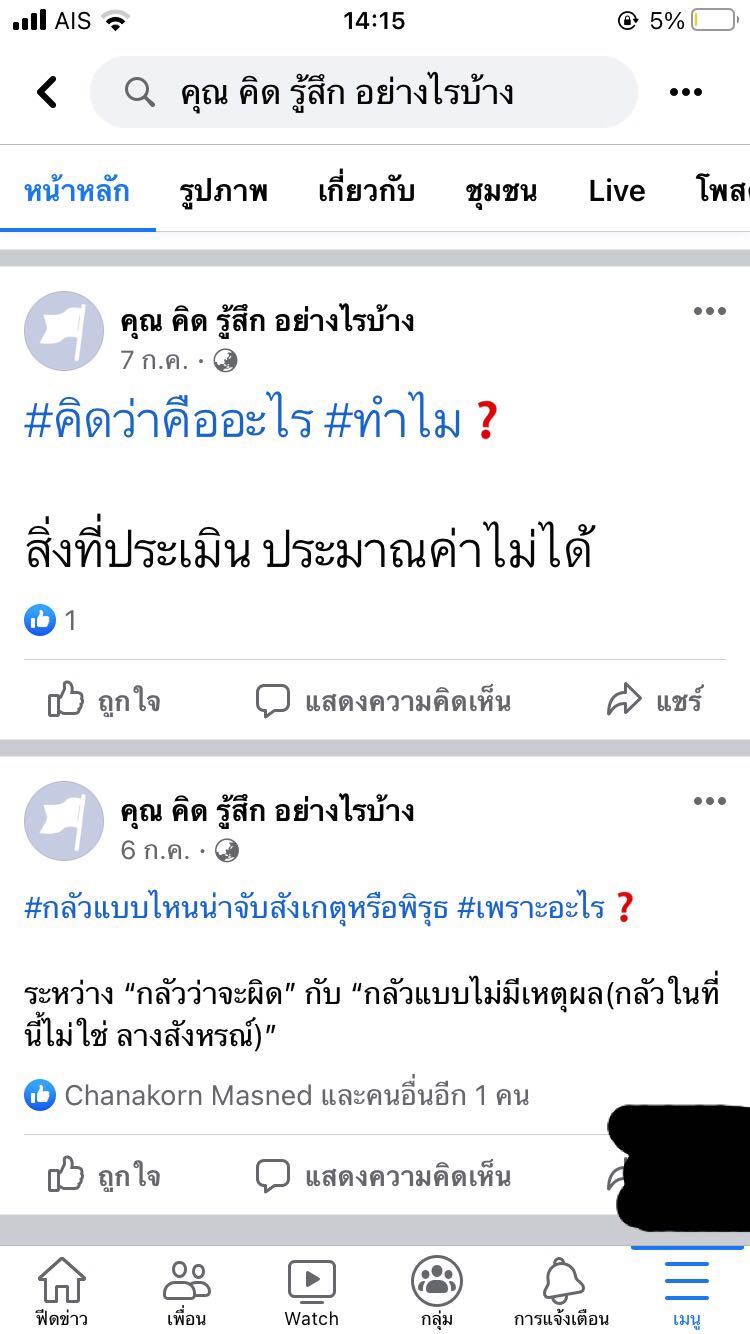Screen dimensions: 750x1334
Task: Switch to the ชุมชน tab
Action: [501, 191]
